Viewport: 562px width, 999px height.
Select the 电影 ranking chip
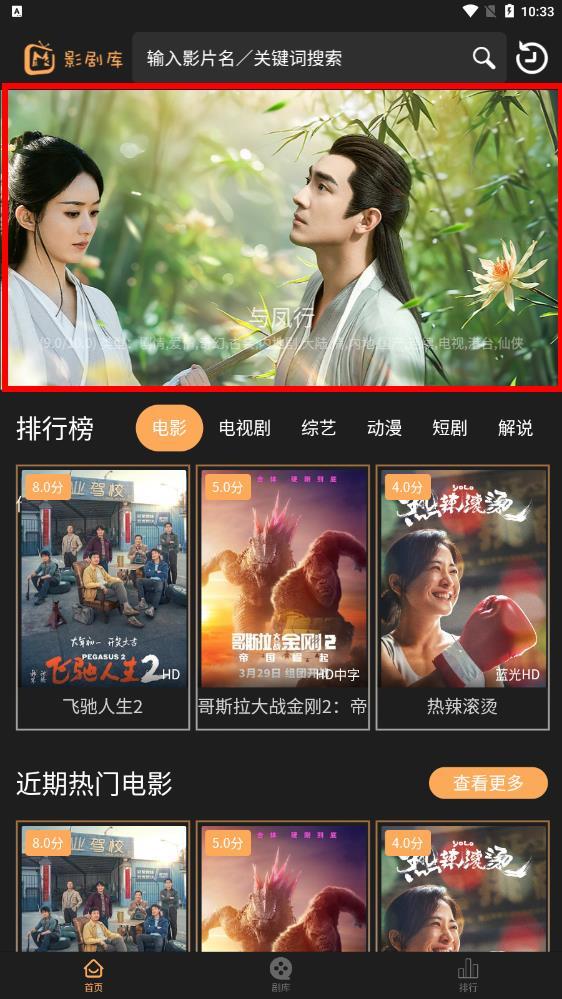pos(169,428)
